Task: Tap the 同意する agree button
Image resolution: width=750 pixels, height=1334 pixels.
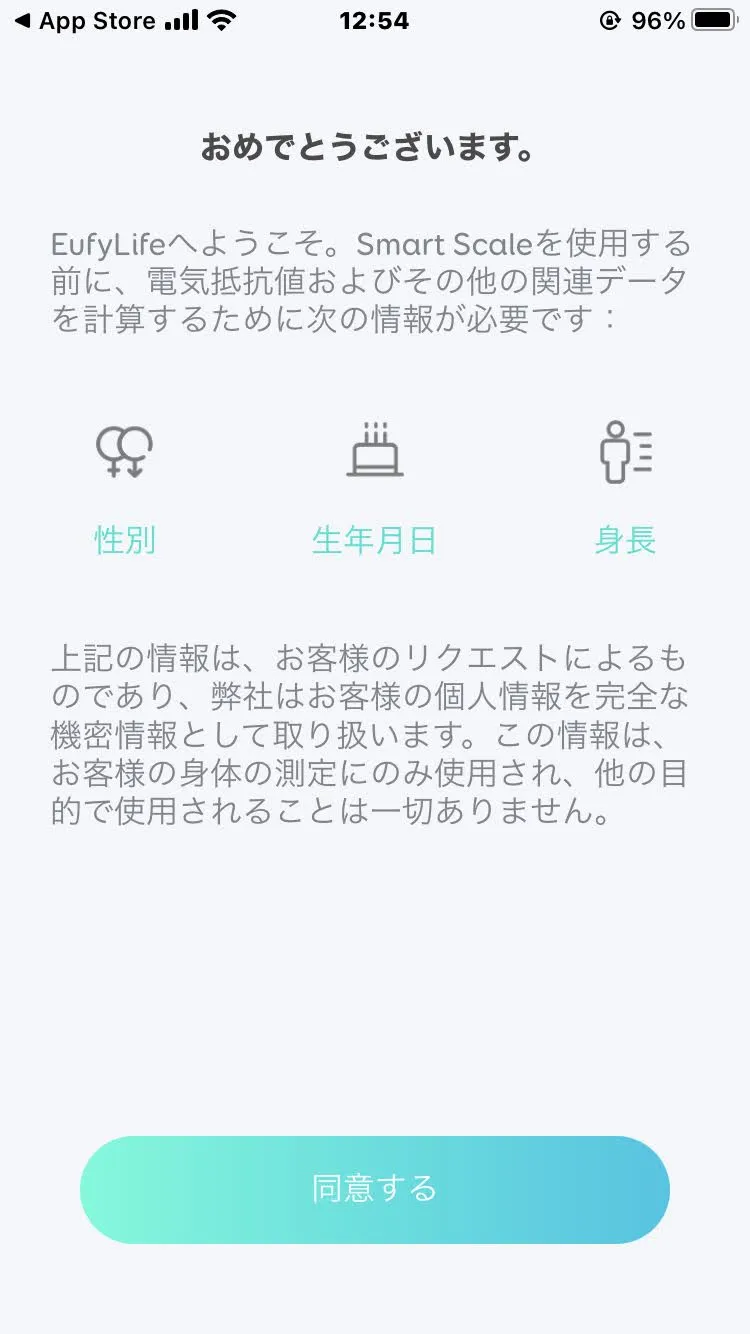Action: pyautogui.click(x=374, y=1189)
